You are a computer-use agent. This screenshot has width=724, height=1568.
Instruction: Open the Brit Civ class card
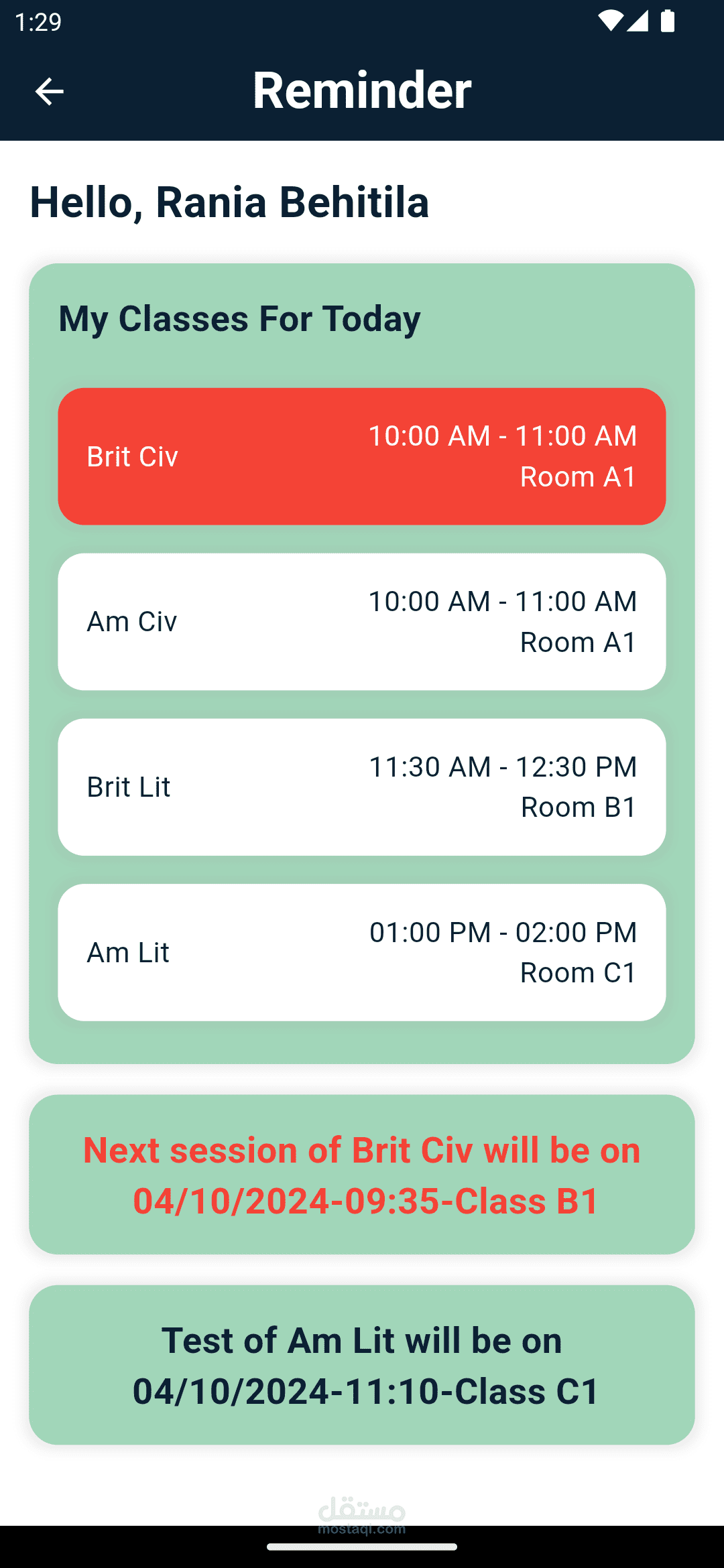pos(362,456)
